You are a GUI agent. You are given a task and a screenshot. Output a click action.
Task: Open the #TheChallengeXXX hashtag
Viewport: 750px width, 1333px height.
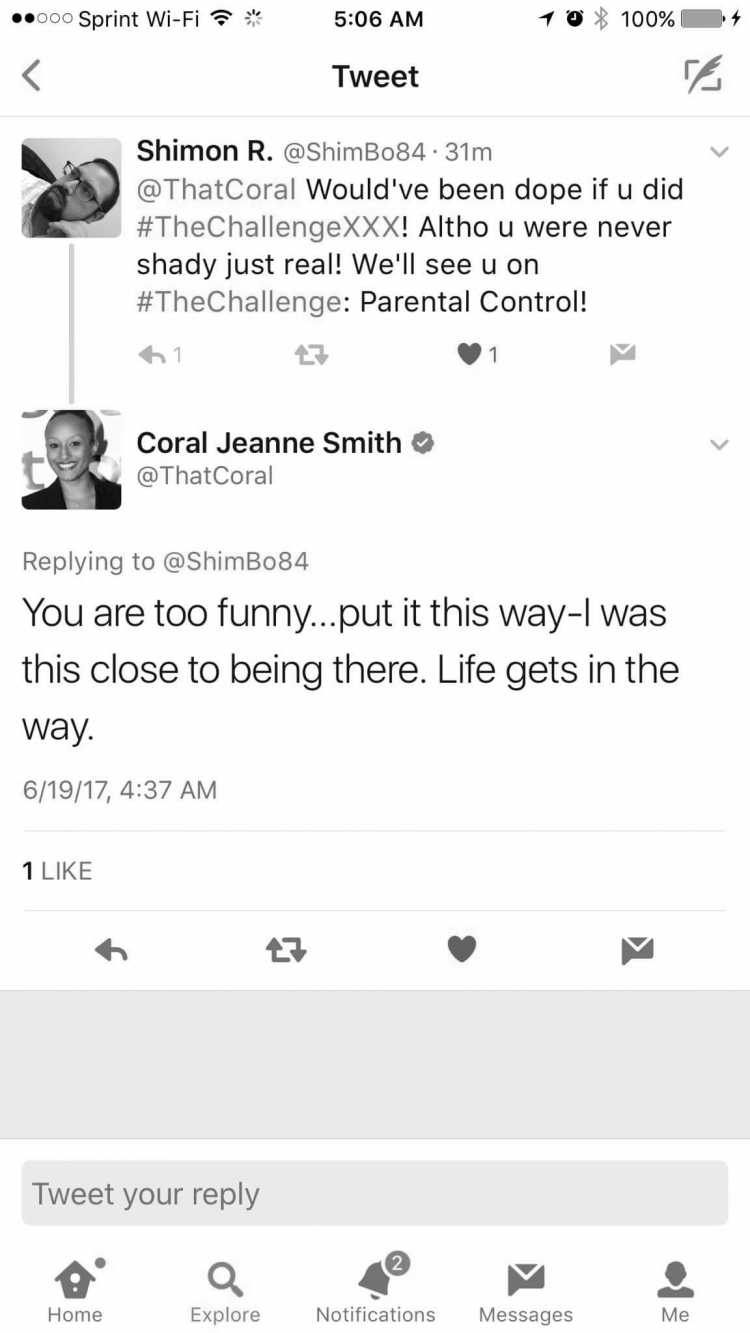coord(267,227)
